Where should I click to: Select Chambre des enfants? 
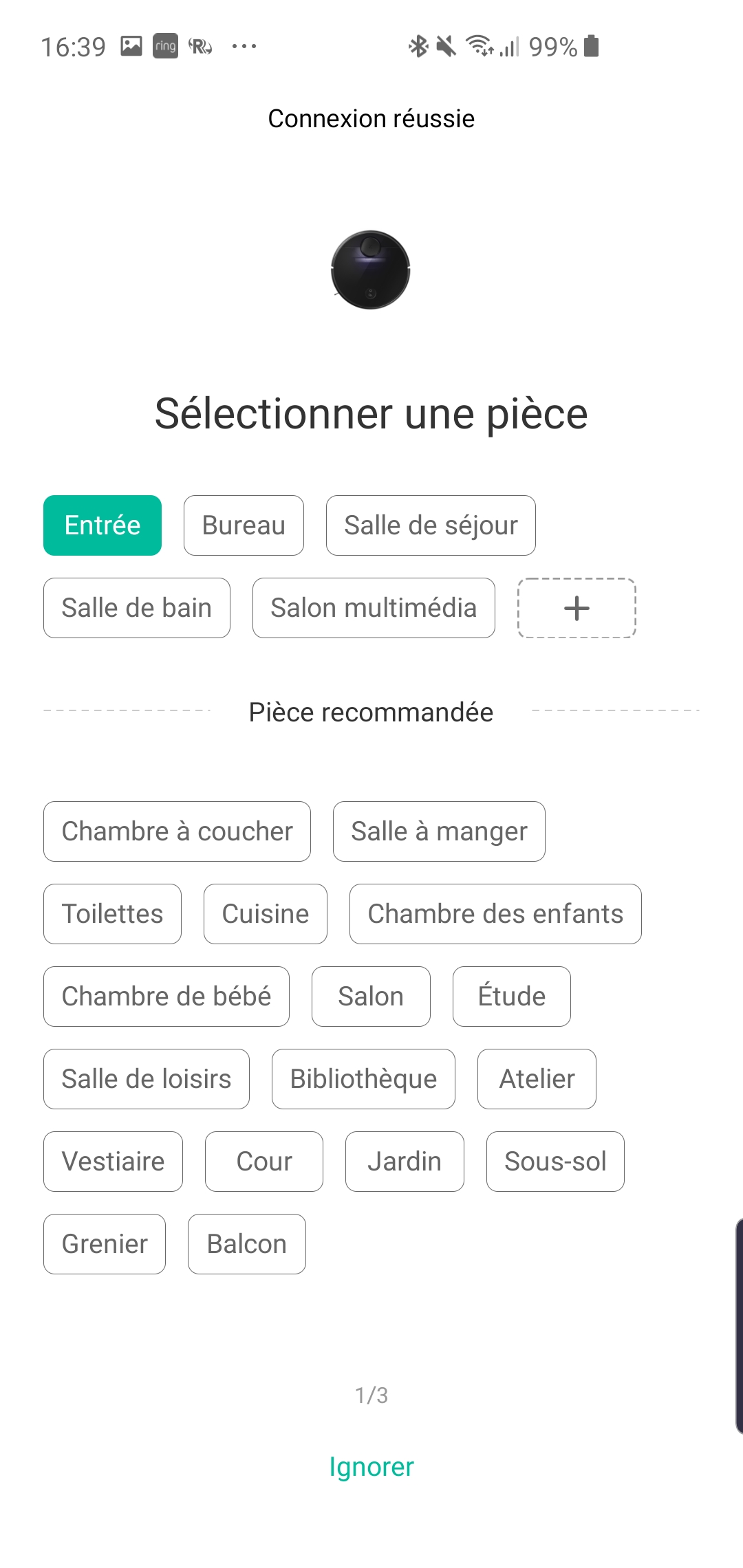[495, 914]
